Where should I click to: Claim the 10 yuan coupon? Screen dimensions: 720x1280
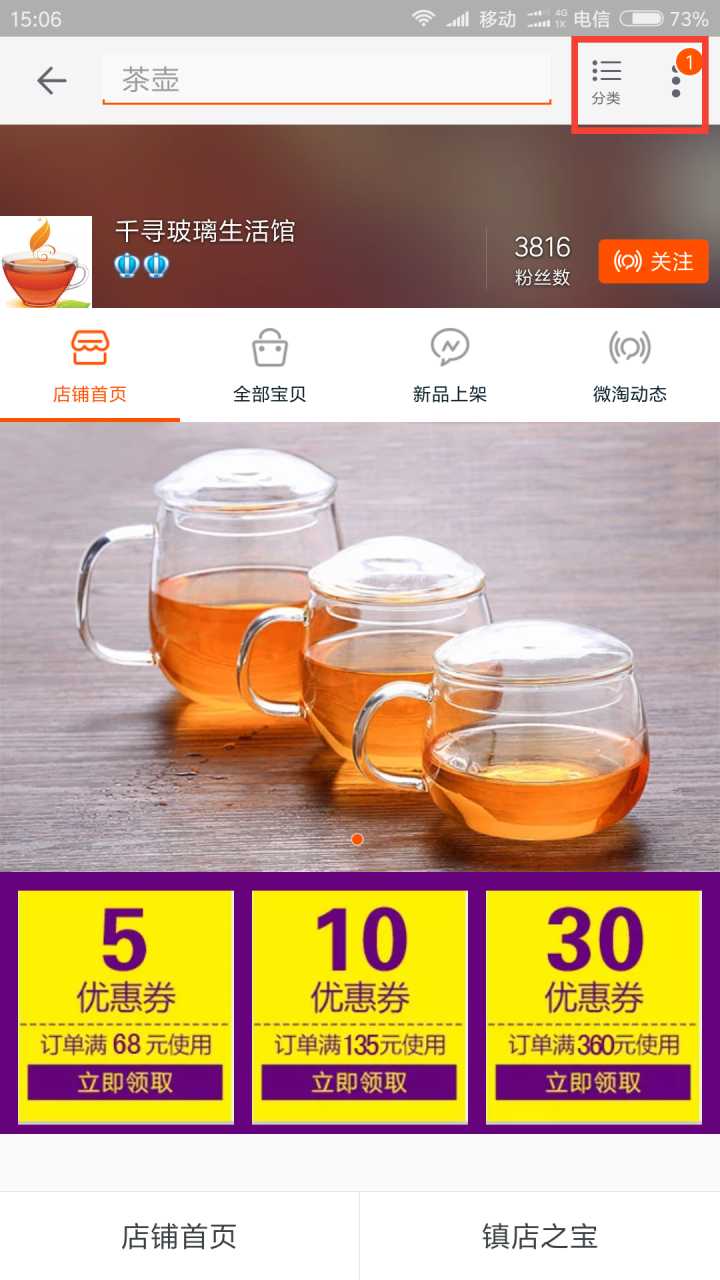pyautogui.click(x=359, y=1082)
